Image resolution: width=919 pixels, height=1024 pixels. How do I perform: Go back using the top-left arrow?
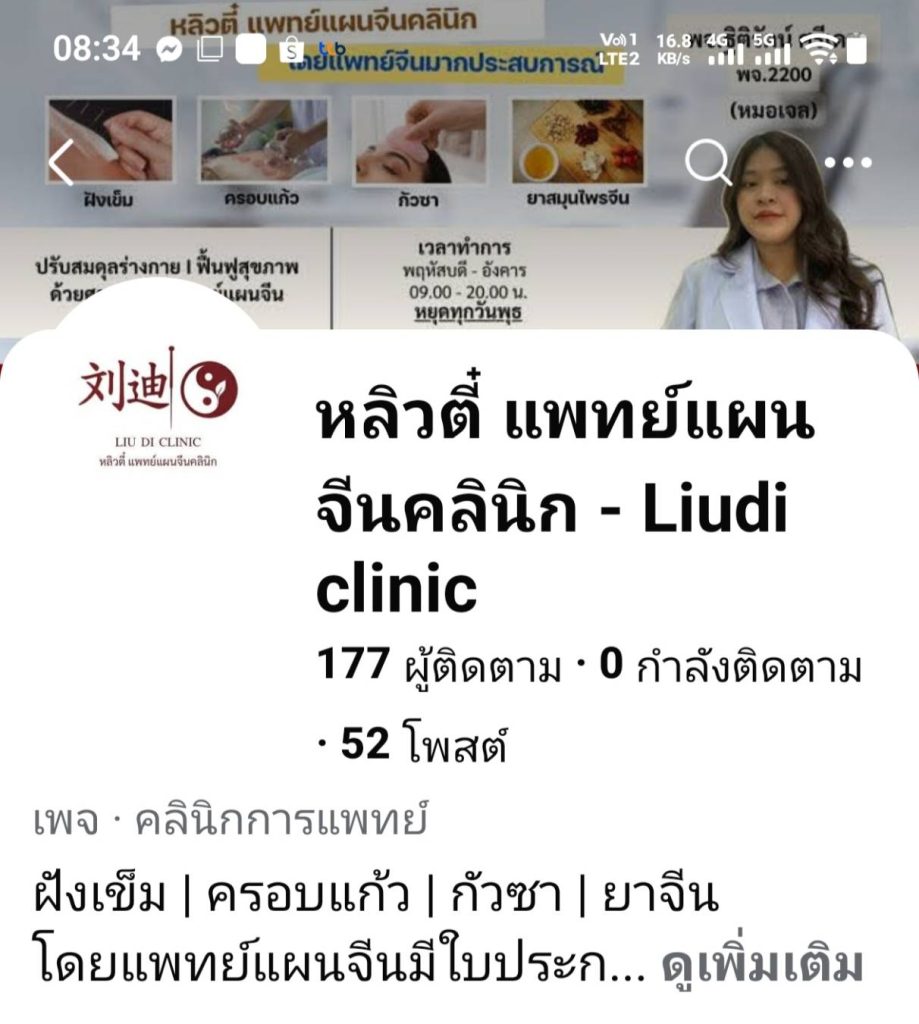click(62, 162)
